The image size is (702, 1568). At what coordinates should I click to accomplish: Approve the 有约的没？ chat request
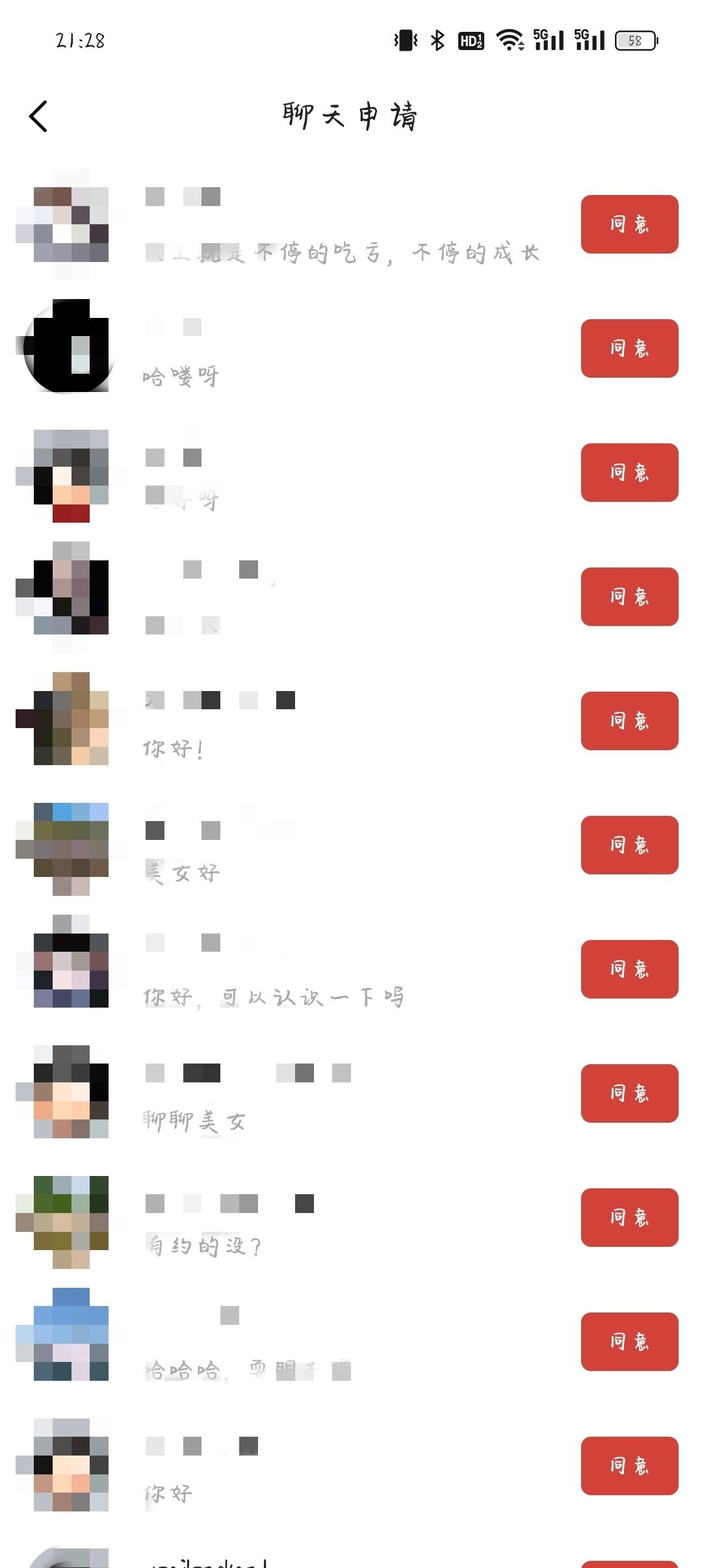pyautogui.click(x=629, y=1218)
